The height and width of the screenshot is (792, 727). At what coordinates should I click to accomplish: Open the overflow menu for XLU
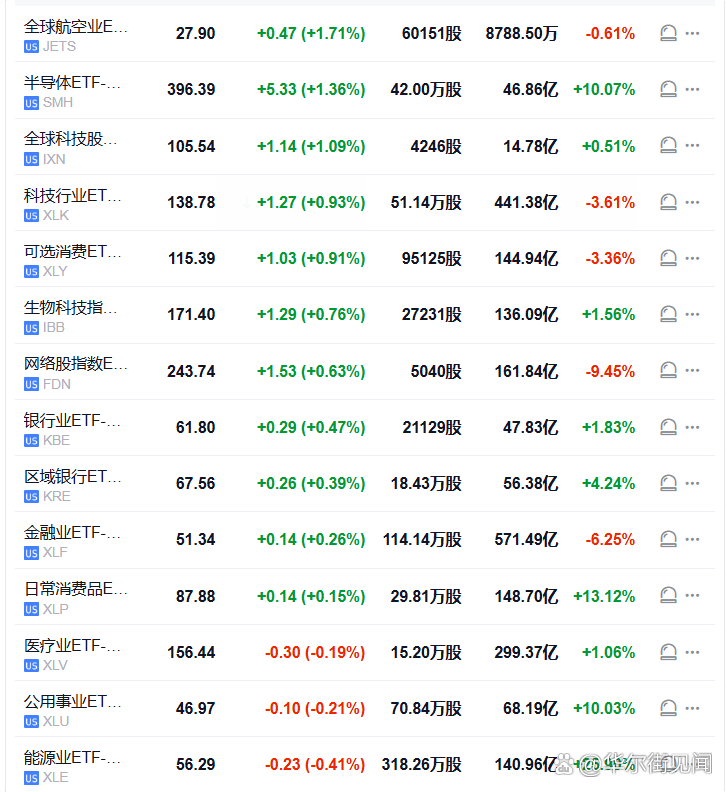point(693,708)
